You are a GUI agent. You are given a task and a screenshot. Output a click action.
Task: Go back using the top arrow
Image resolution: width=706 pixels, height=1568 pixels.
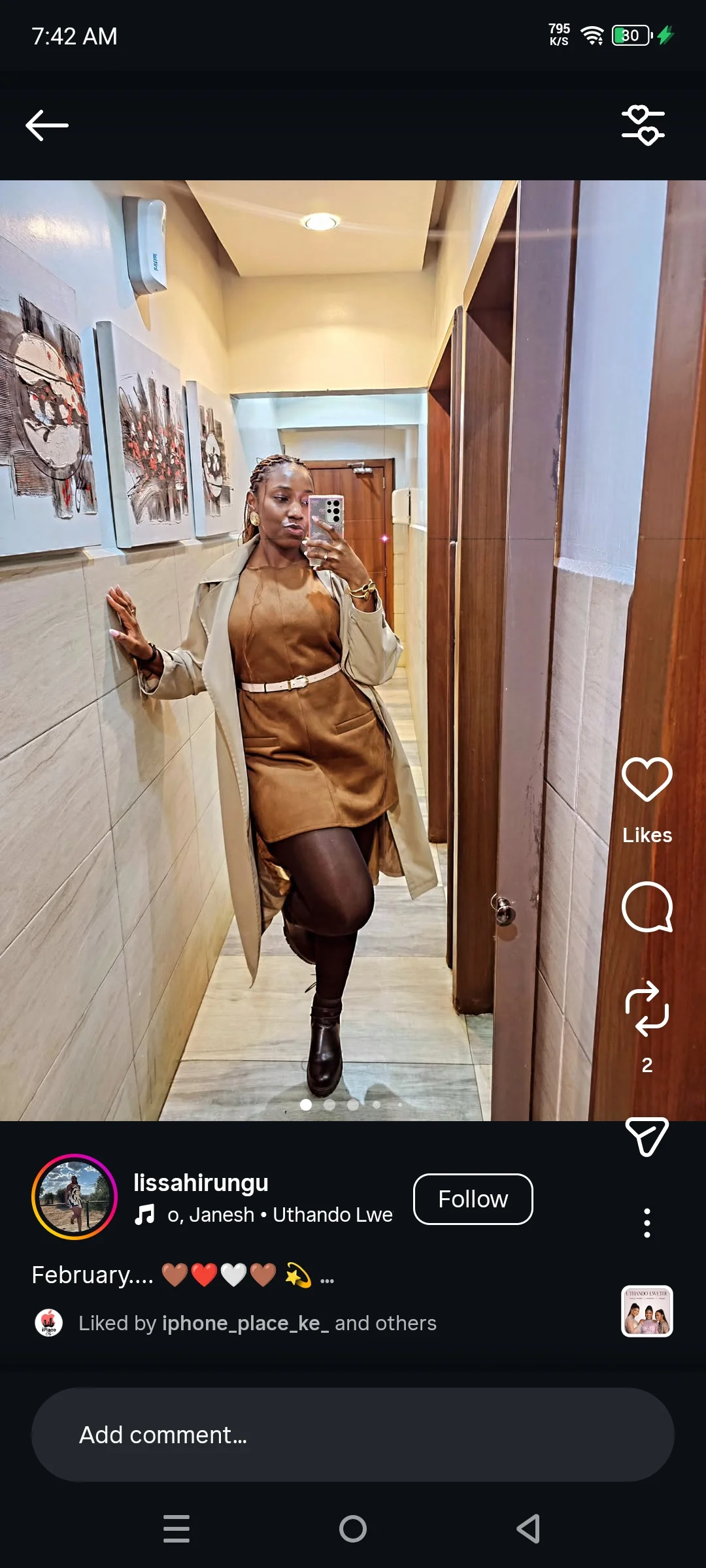47,125
